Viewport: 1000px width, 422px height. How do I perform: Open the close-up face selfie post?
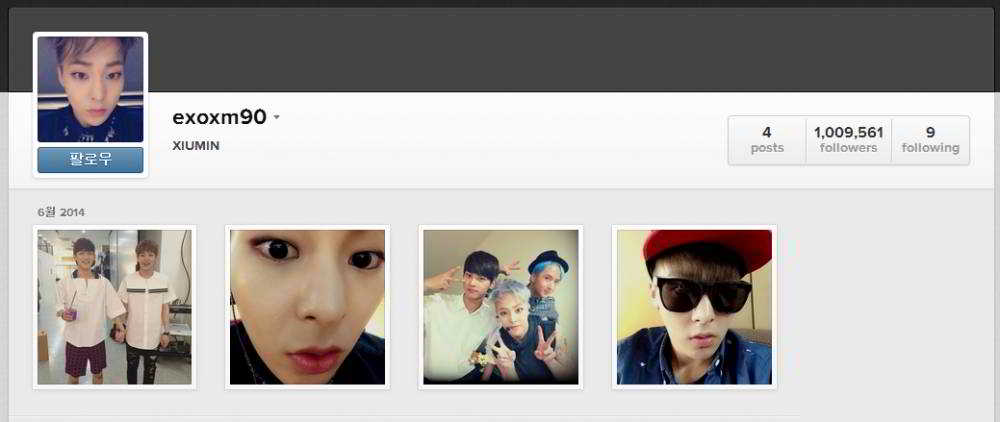[307, 307]
